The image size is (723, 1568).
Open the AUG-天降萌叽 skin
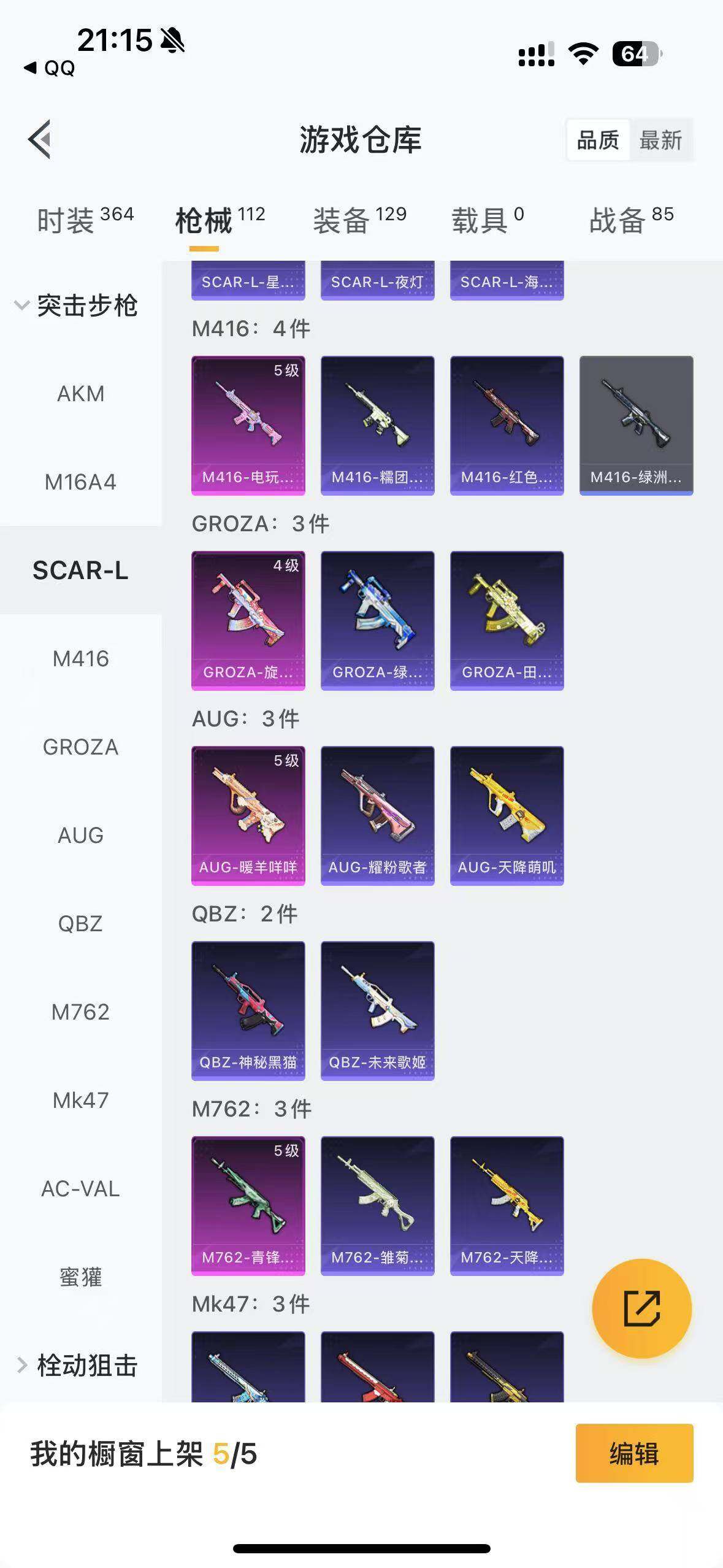507,815
